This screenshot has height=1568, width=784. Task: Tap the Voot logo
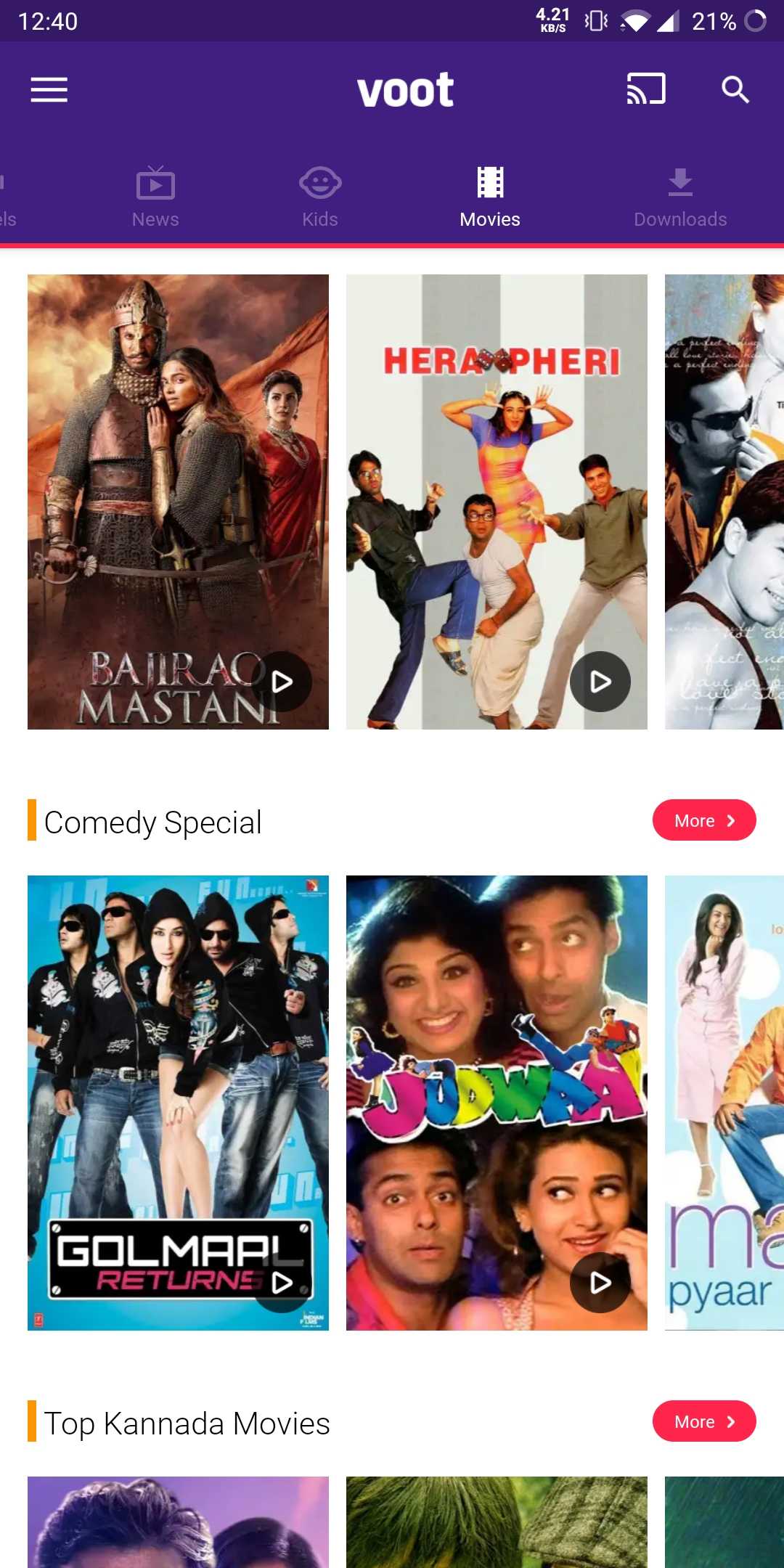tap(405, 89)
